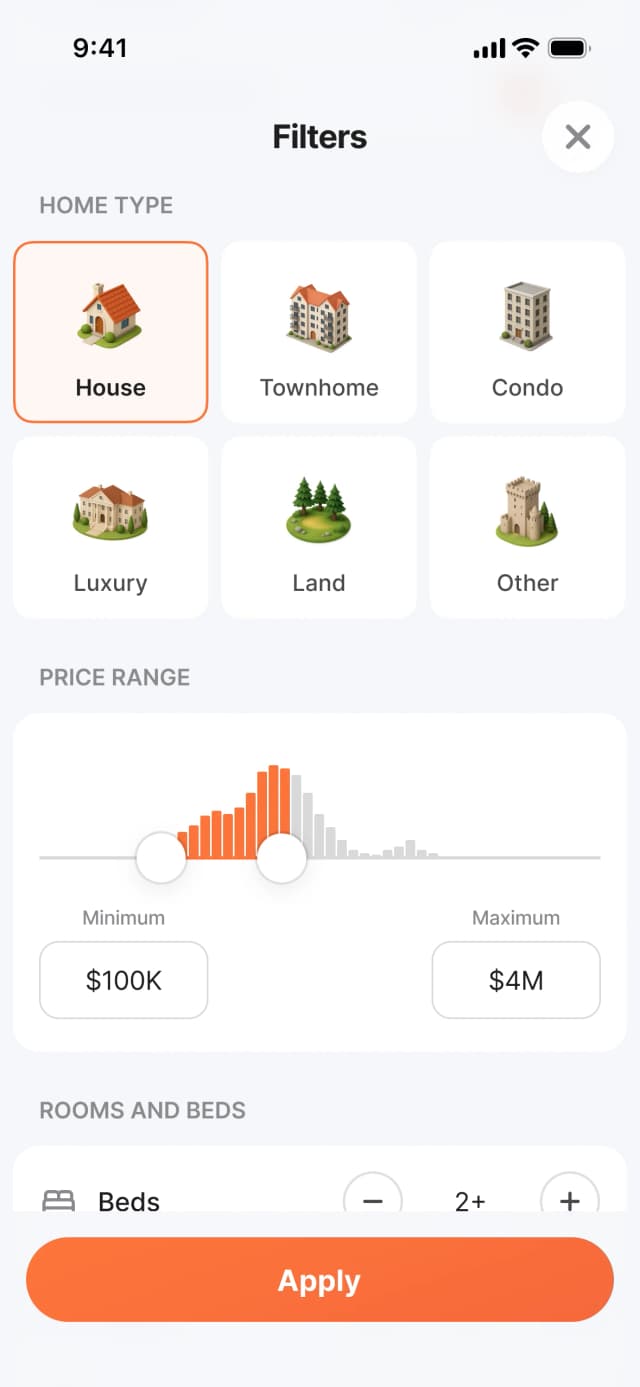
Task: Choose the Townhome home type
Action: click(319, 332)
